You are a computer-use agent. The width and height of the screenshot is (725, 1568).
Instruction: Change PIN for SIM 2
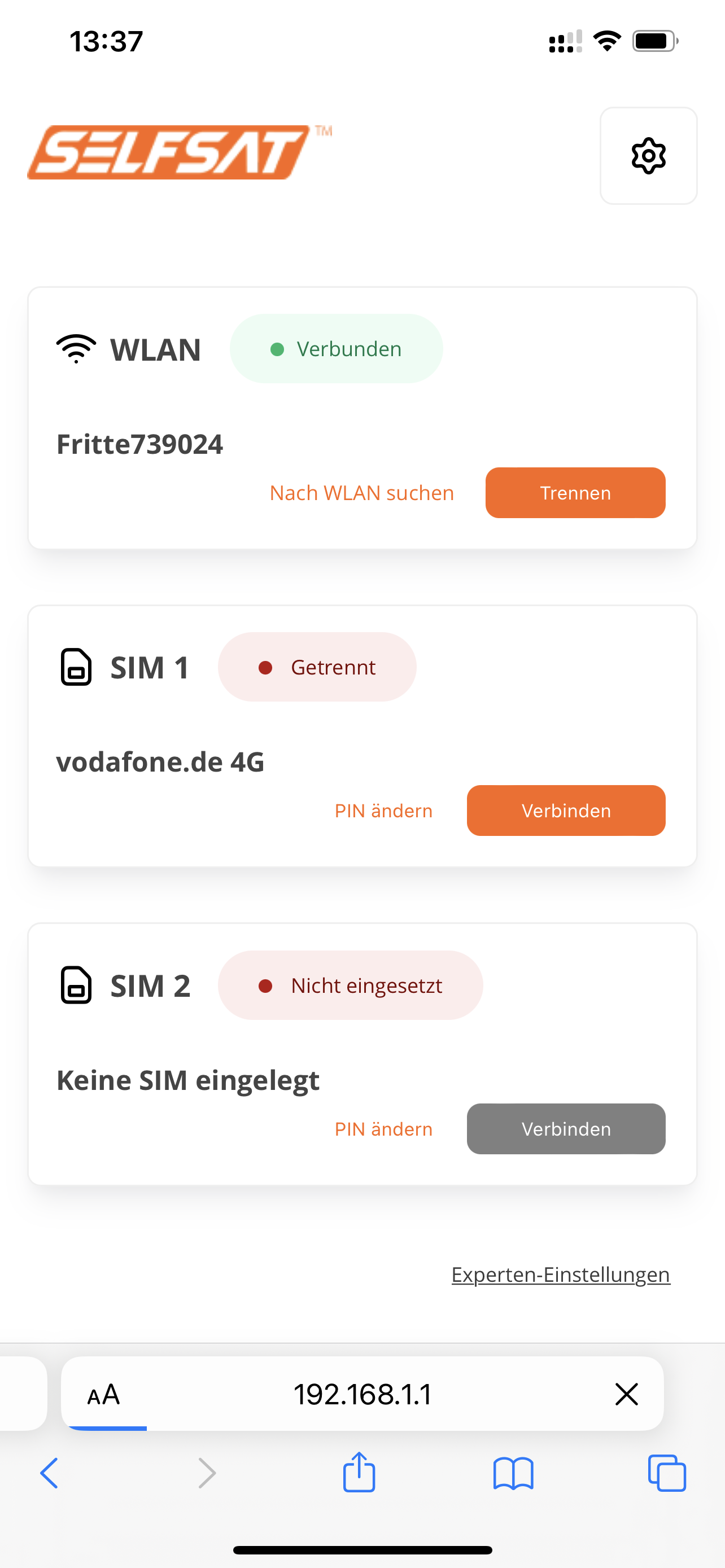click(x=383, y=1129)
